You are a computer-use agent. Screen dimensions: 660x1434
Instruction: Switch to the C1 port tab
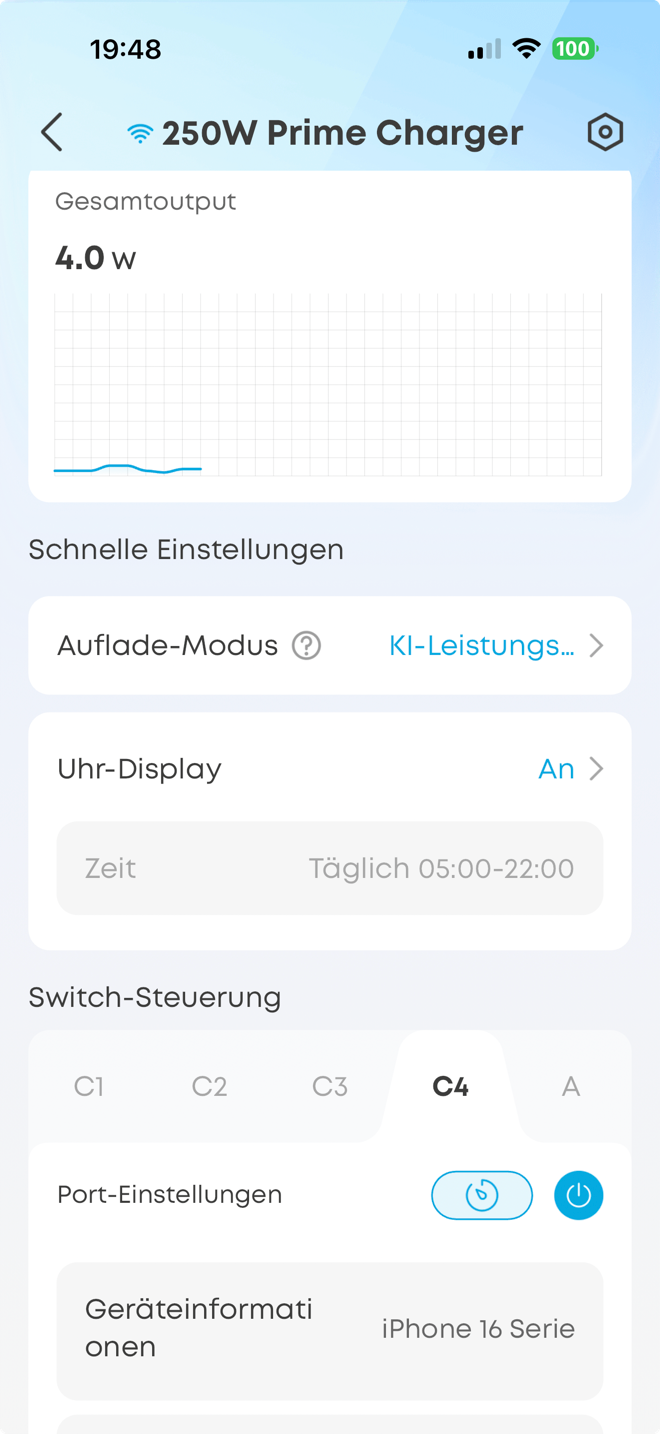click(x=89, y=1086)
